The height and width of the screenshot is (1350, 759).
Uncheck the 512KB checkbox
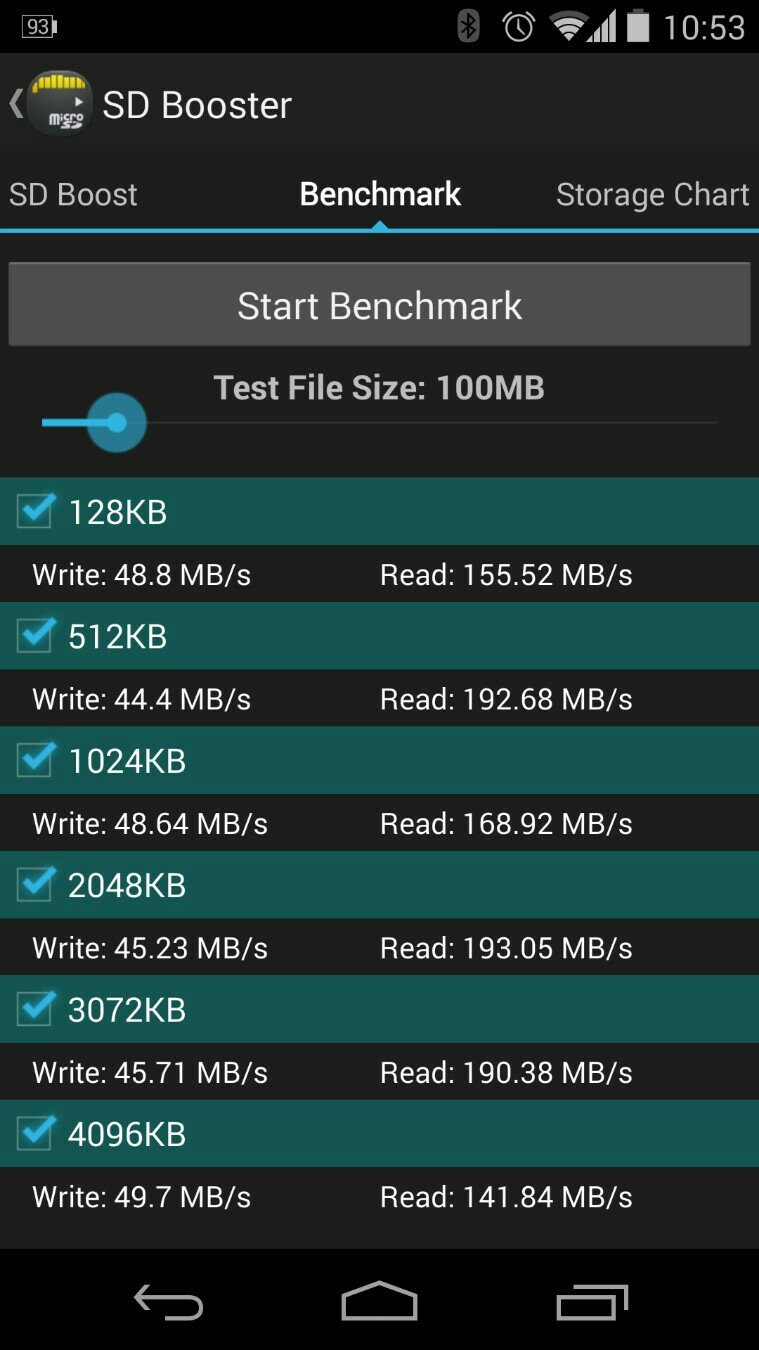pyautogui.click(x=36, y=636)
